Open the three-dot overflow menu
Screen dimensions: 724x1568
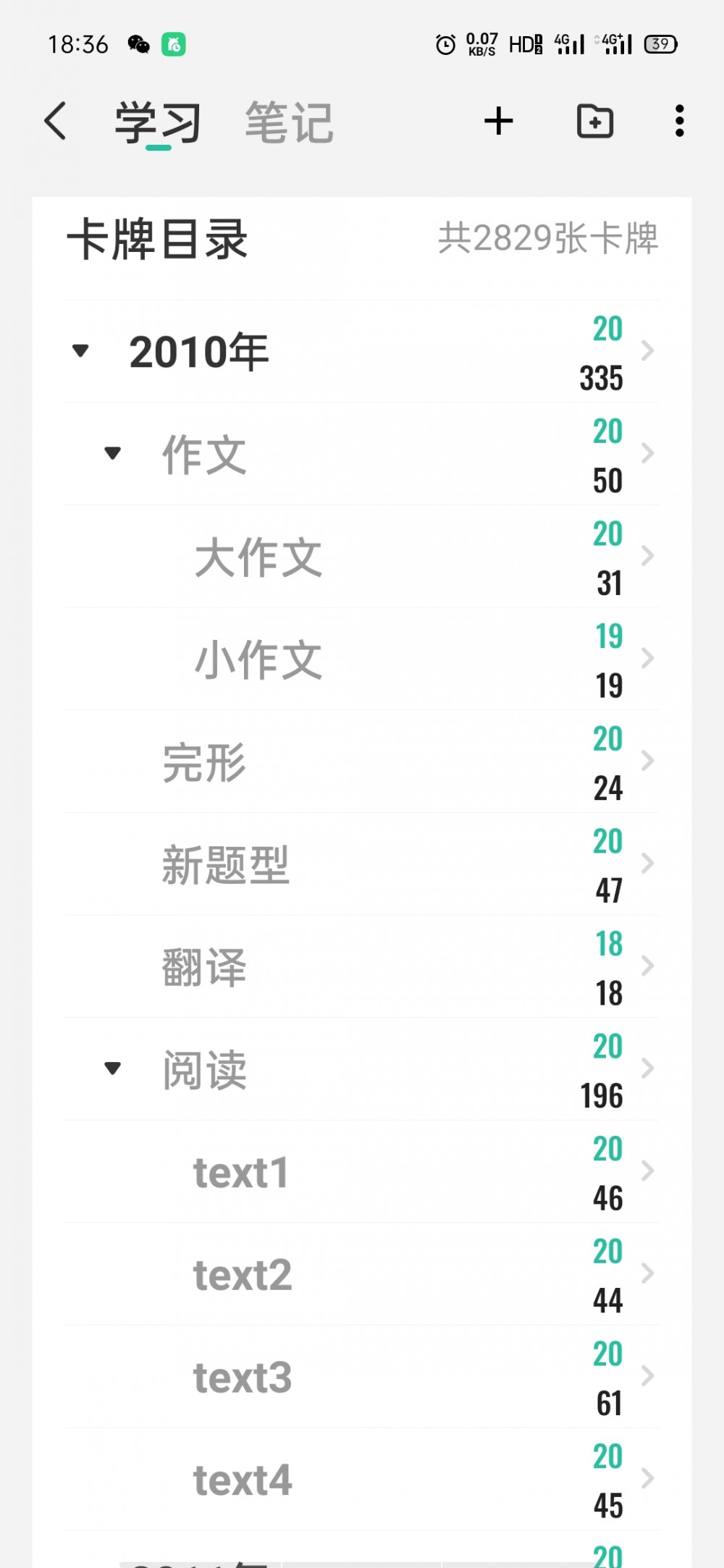[x=679, y=121]
